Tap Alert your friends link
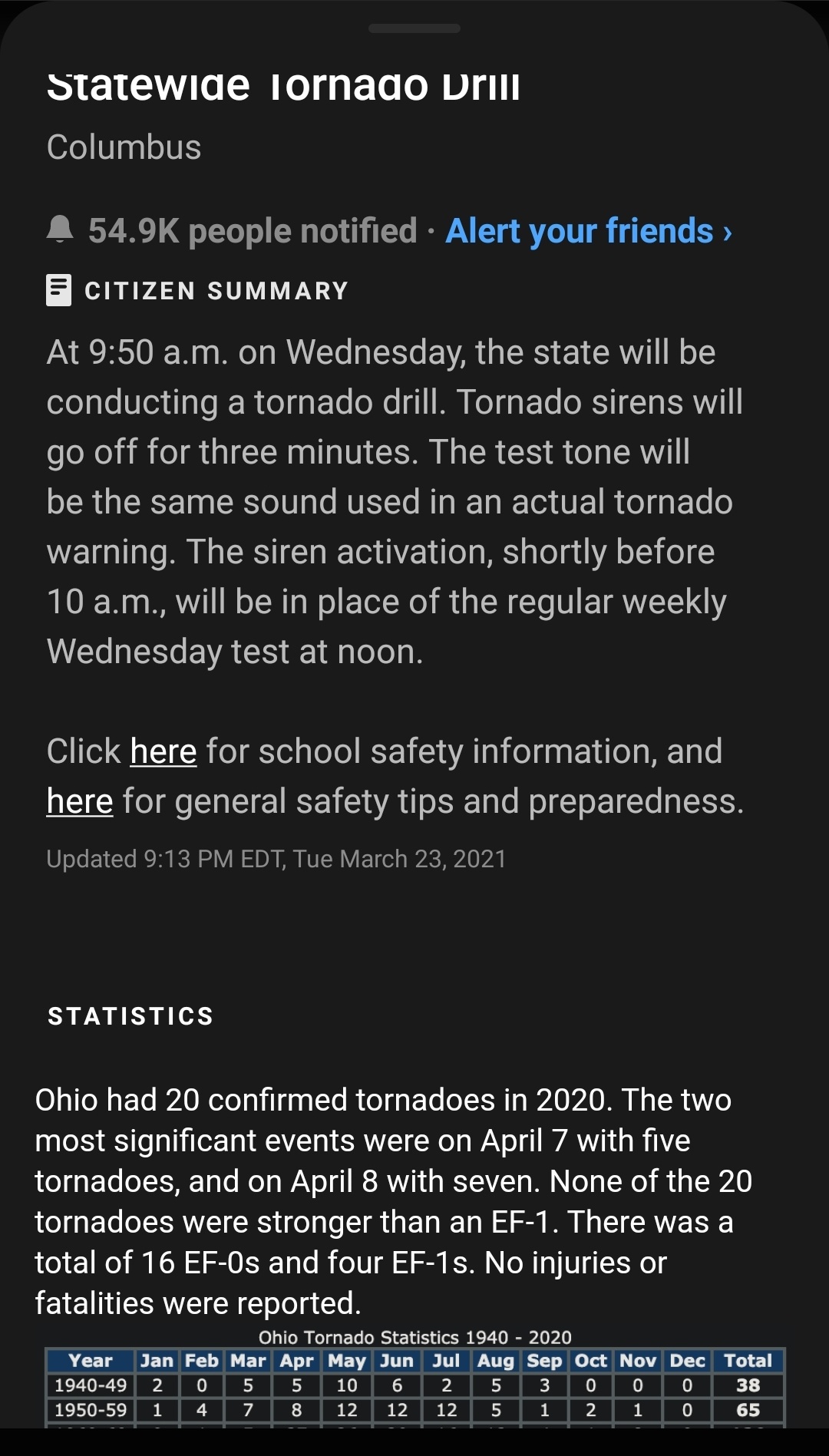Screen dimensions: 829x1456 click(589, 231)
